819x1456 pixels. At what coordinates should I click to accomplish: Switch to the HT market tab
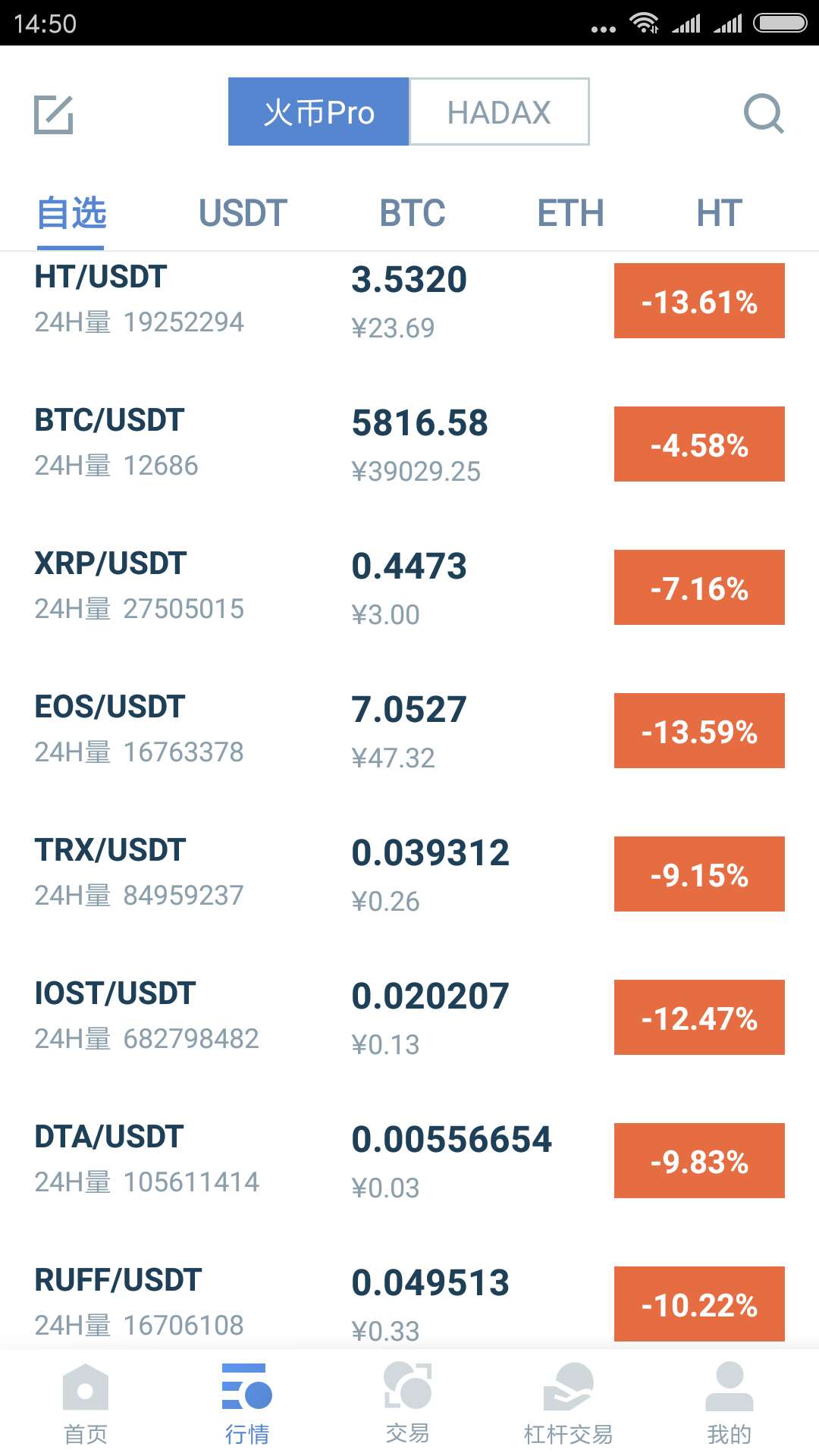coord(719,213)
